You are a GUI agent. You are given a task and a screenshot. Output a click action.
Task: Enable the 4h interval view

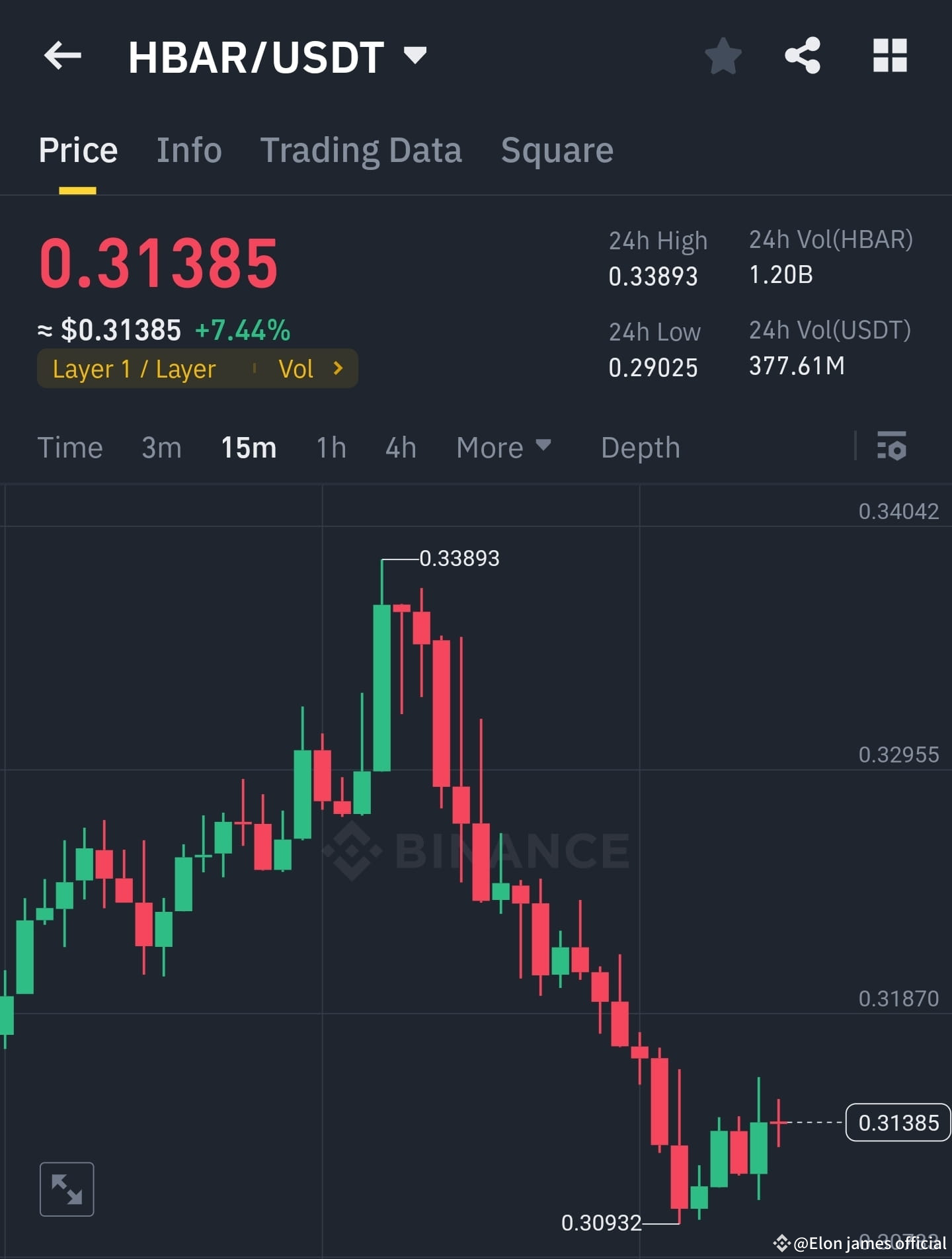pos(399,448)
